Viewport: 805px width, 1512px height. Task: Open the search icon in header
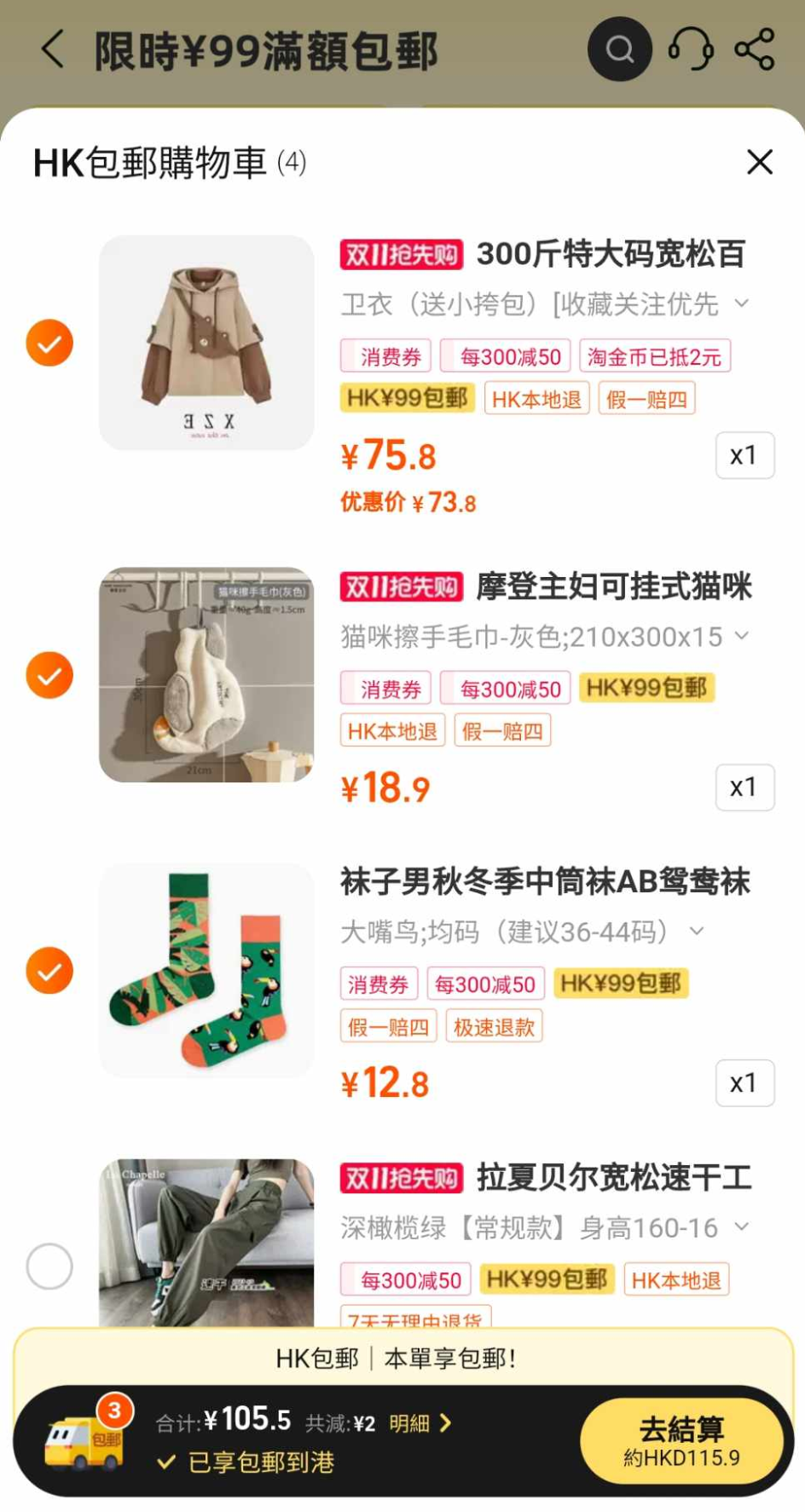(x=620, y=49)
